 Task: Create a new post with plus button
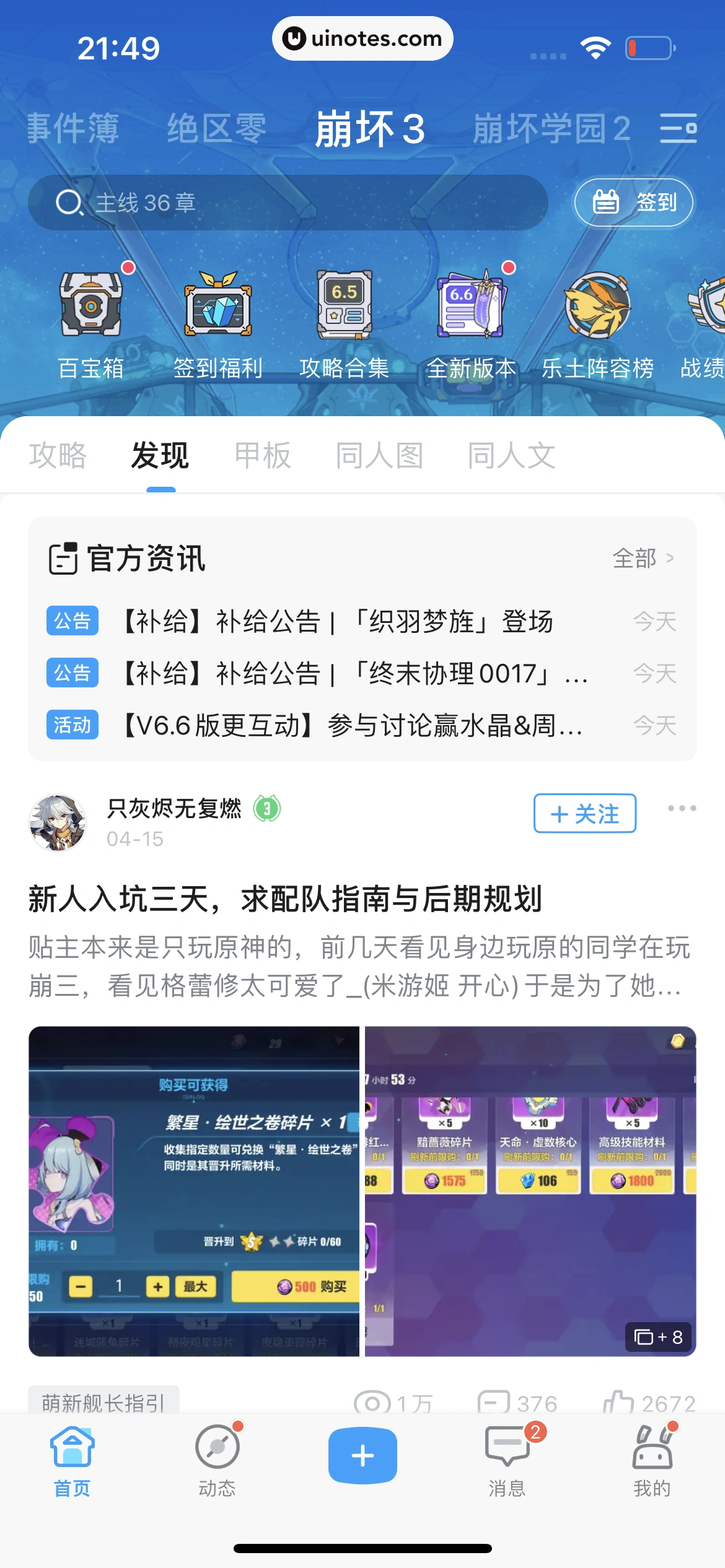[x=362, y=1455]
